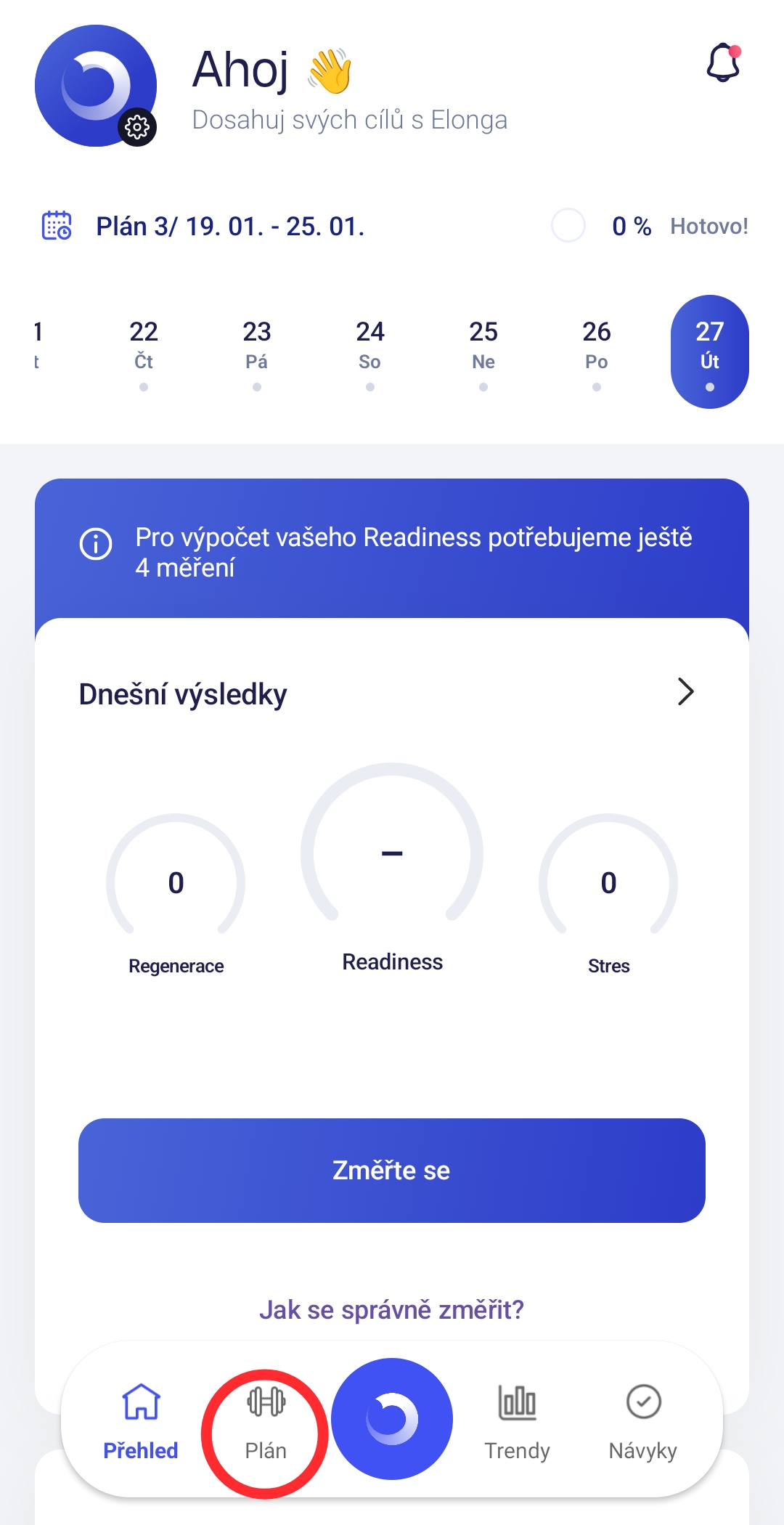Tap the center Elonga measure button

(392, 1418)
